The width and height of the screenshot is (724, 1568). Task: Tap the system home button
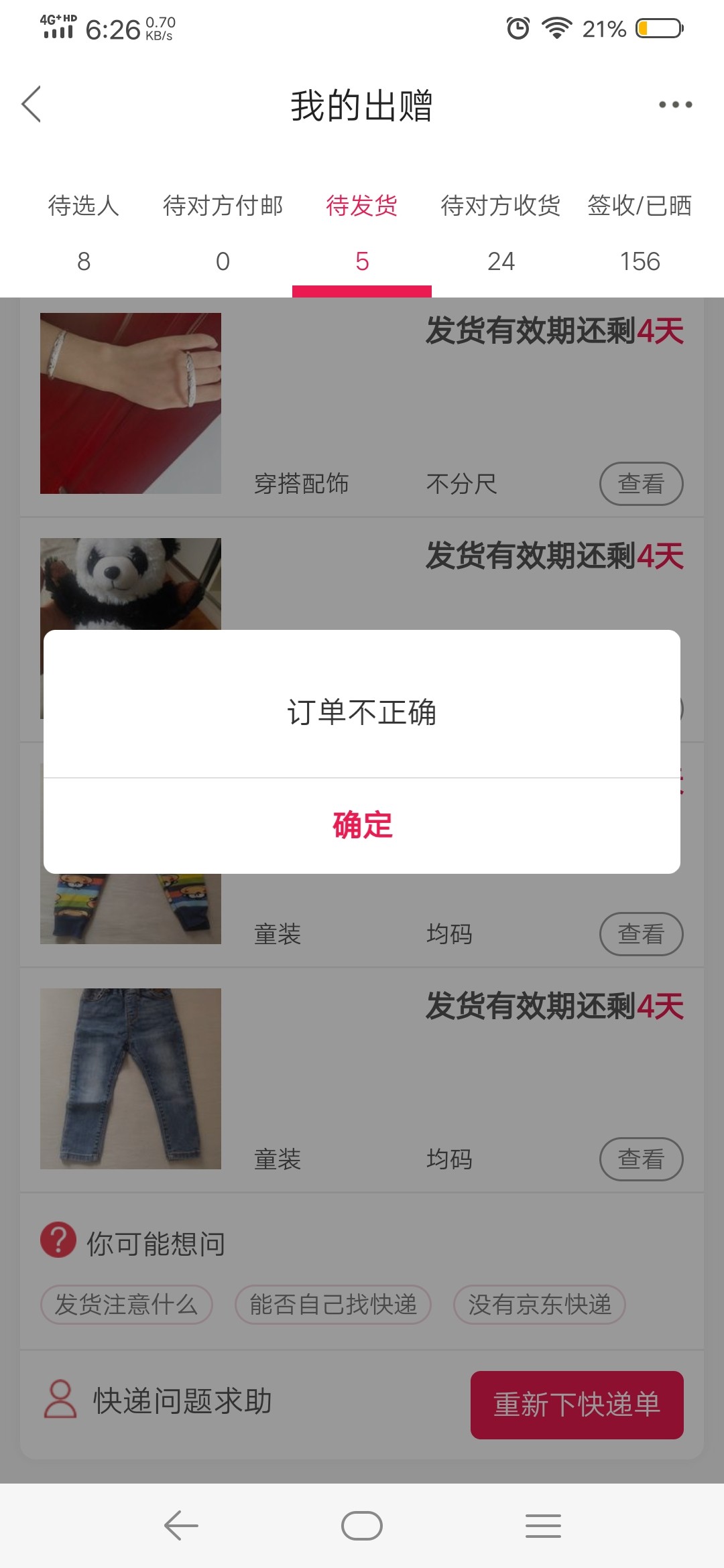coord(362,1526)
